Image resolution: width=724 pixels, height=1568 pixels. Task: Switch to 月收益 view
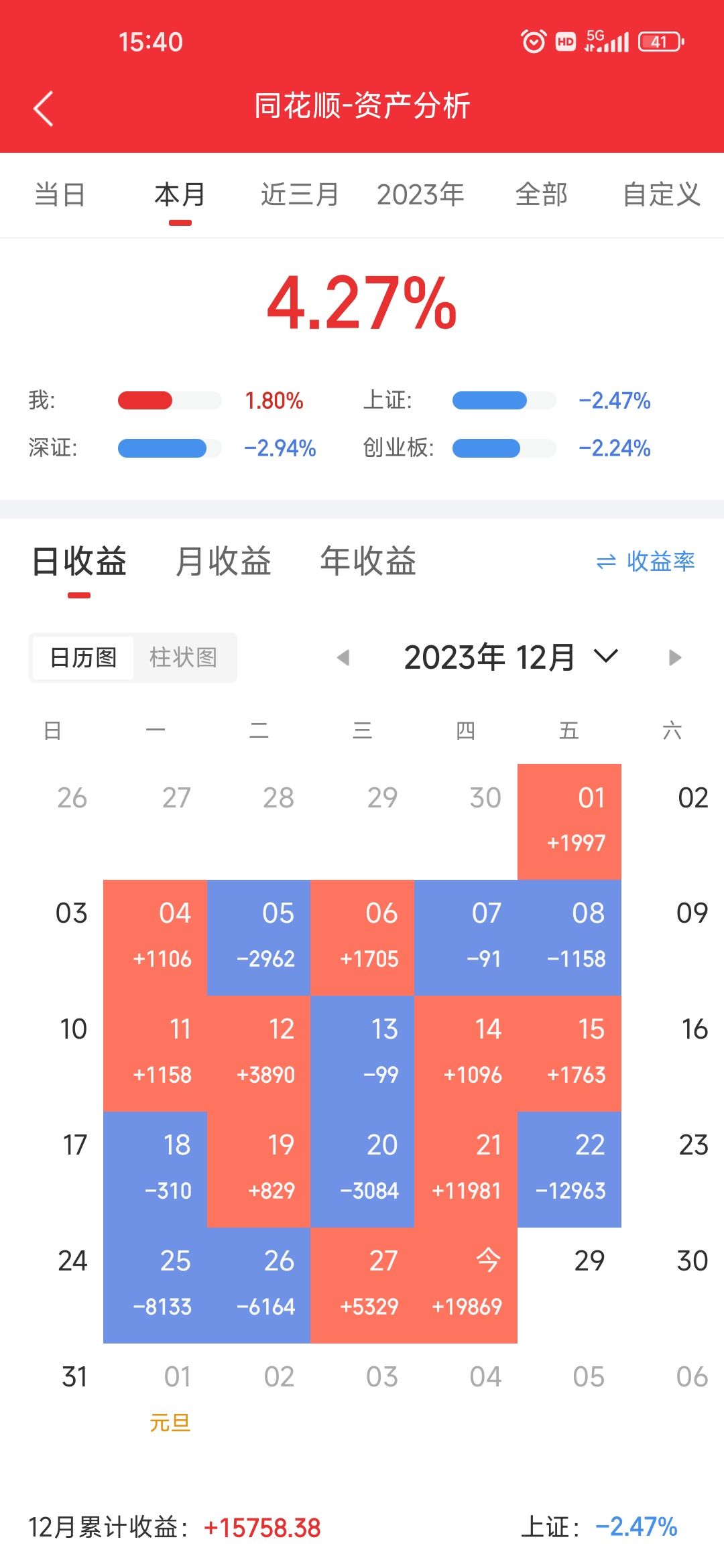point(223,562)
